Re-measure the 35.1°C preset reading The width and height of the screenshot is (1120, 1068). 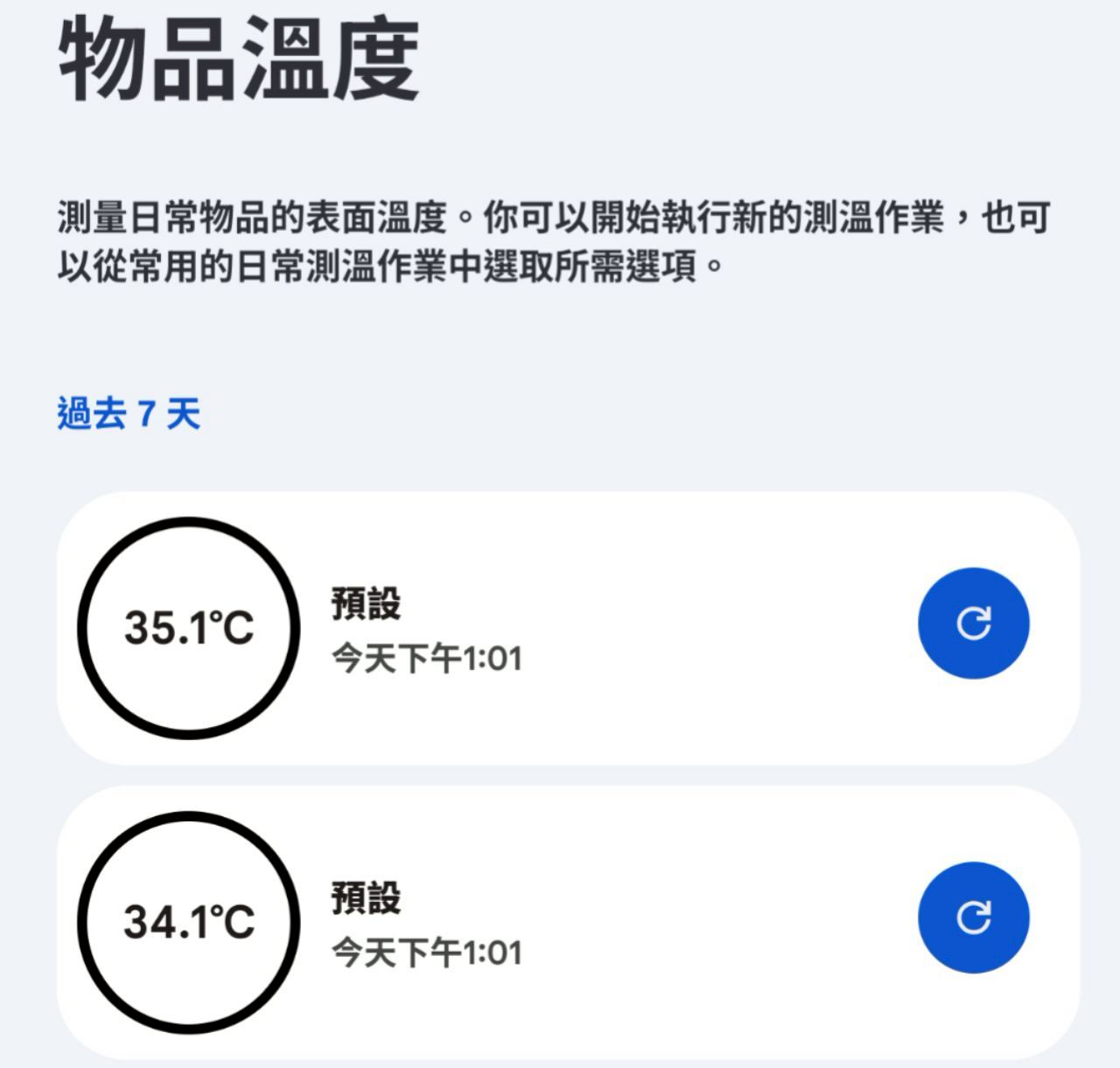973,623
